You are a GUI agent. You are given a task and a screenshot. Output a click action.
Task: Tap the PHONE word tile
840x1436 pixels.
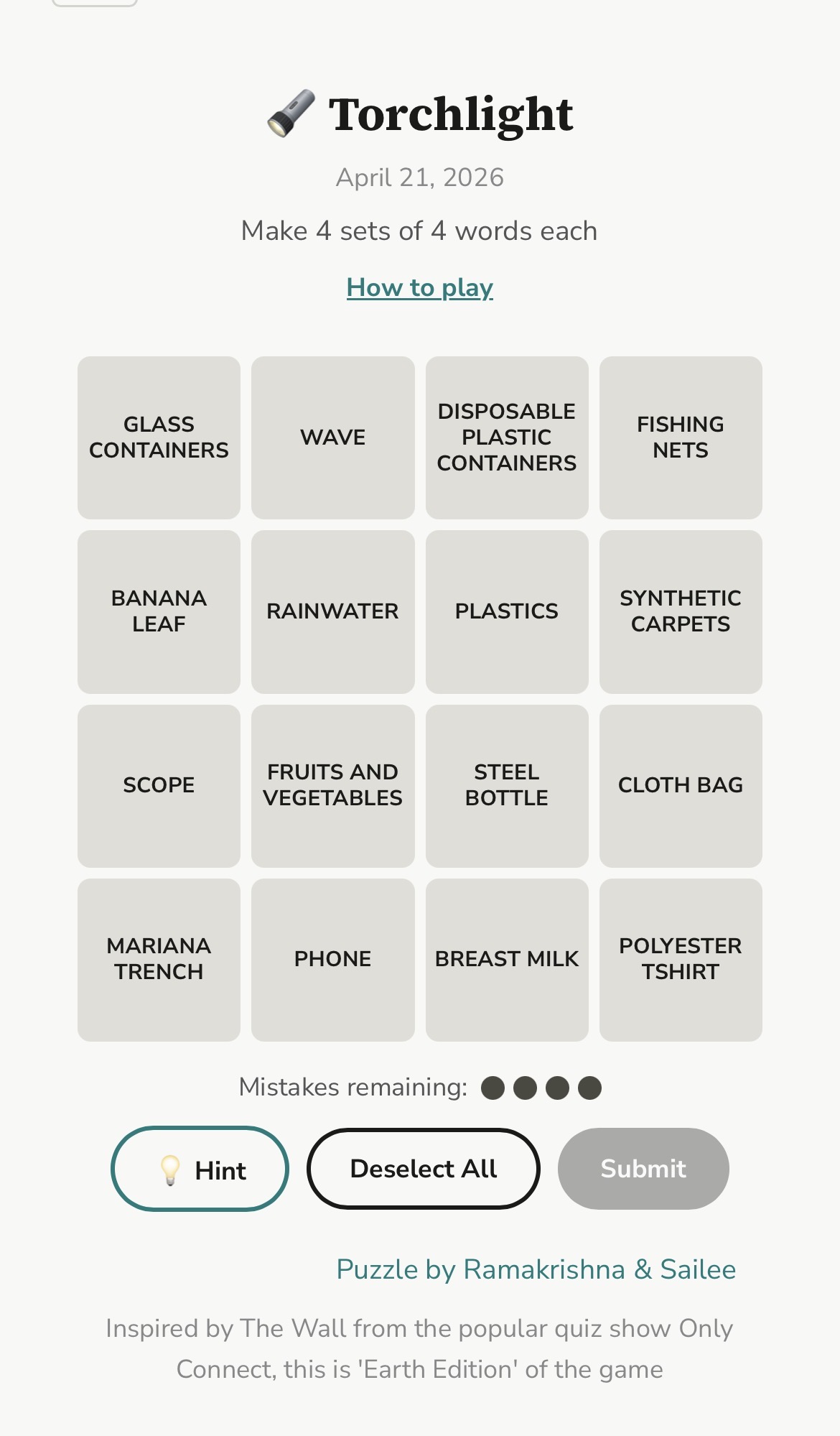332,959
